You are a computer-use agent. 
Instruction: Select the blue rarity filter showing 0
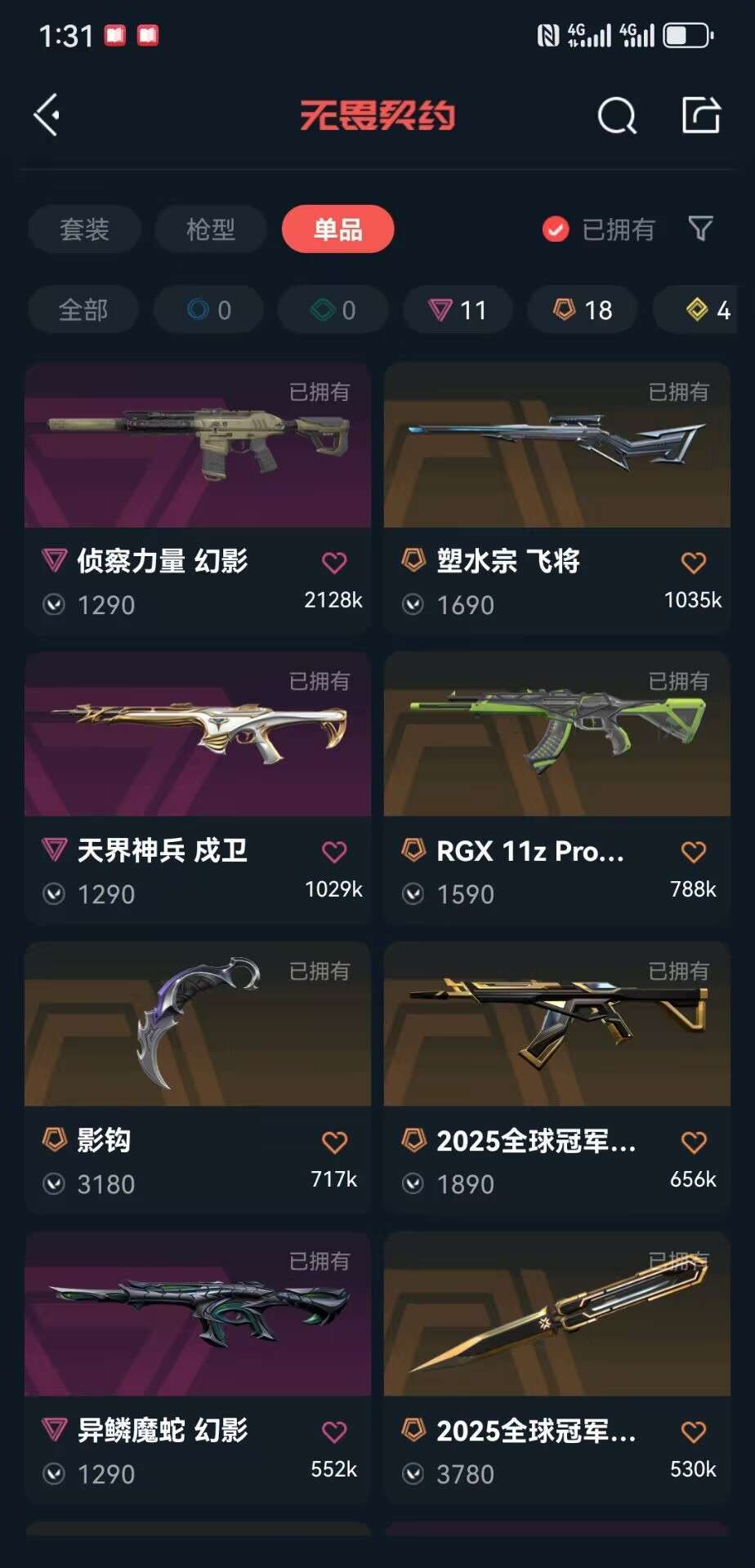pyautogui.click(x=208, y=310)
